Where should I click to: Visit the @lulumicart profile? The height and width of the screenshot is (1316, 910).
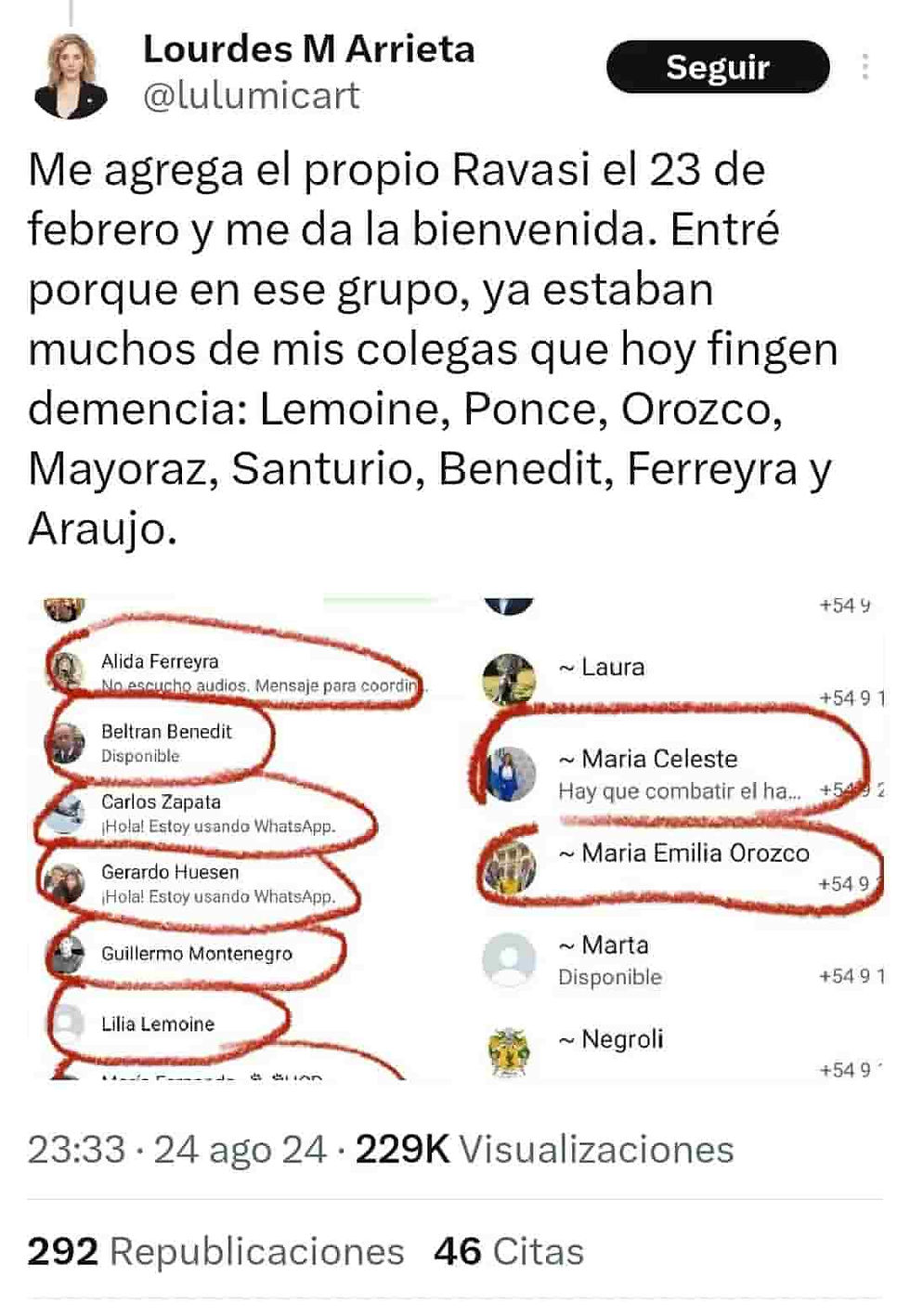point(251,96)
